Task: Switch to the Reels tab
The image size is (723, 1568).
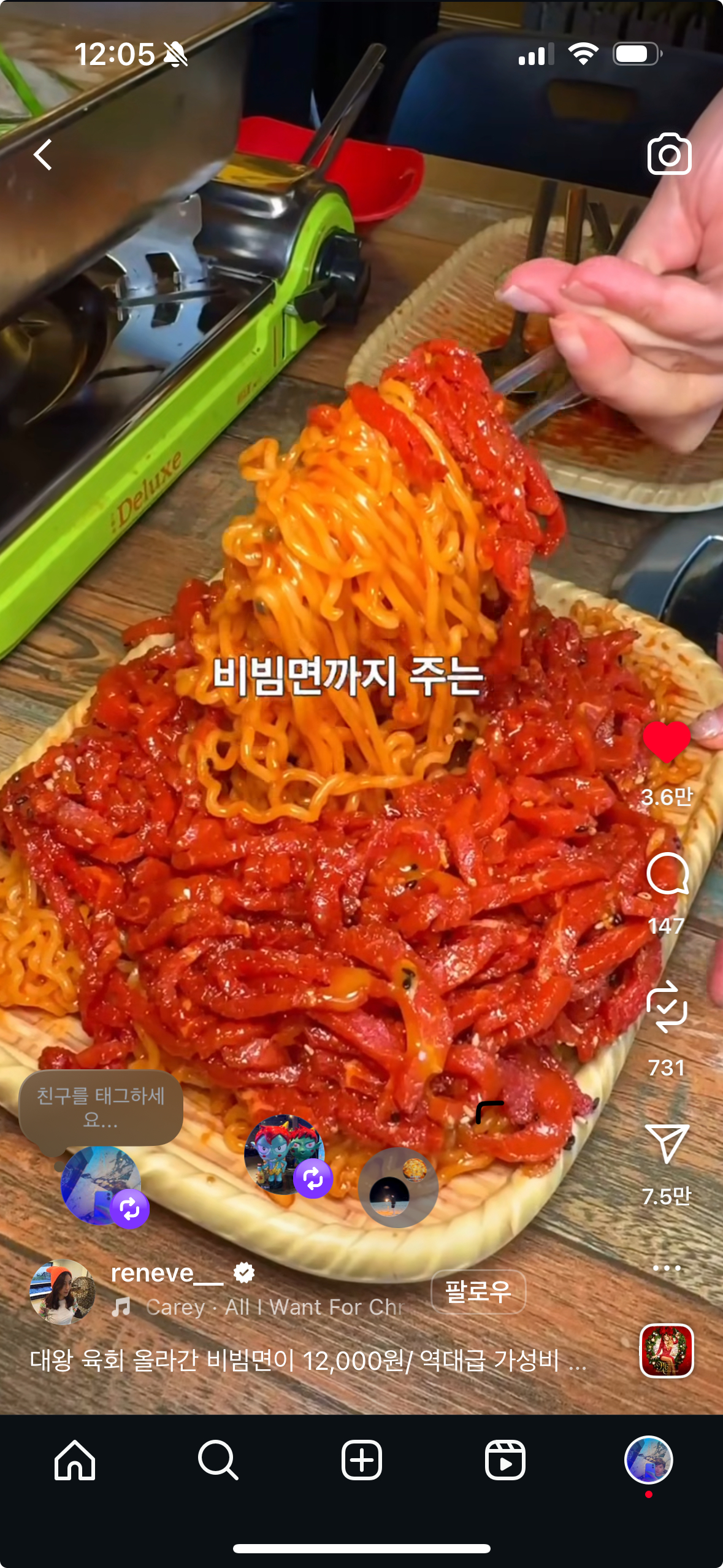Action: point(505,1460)
